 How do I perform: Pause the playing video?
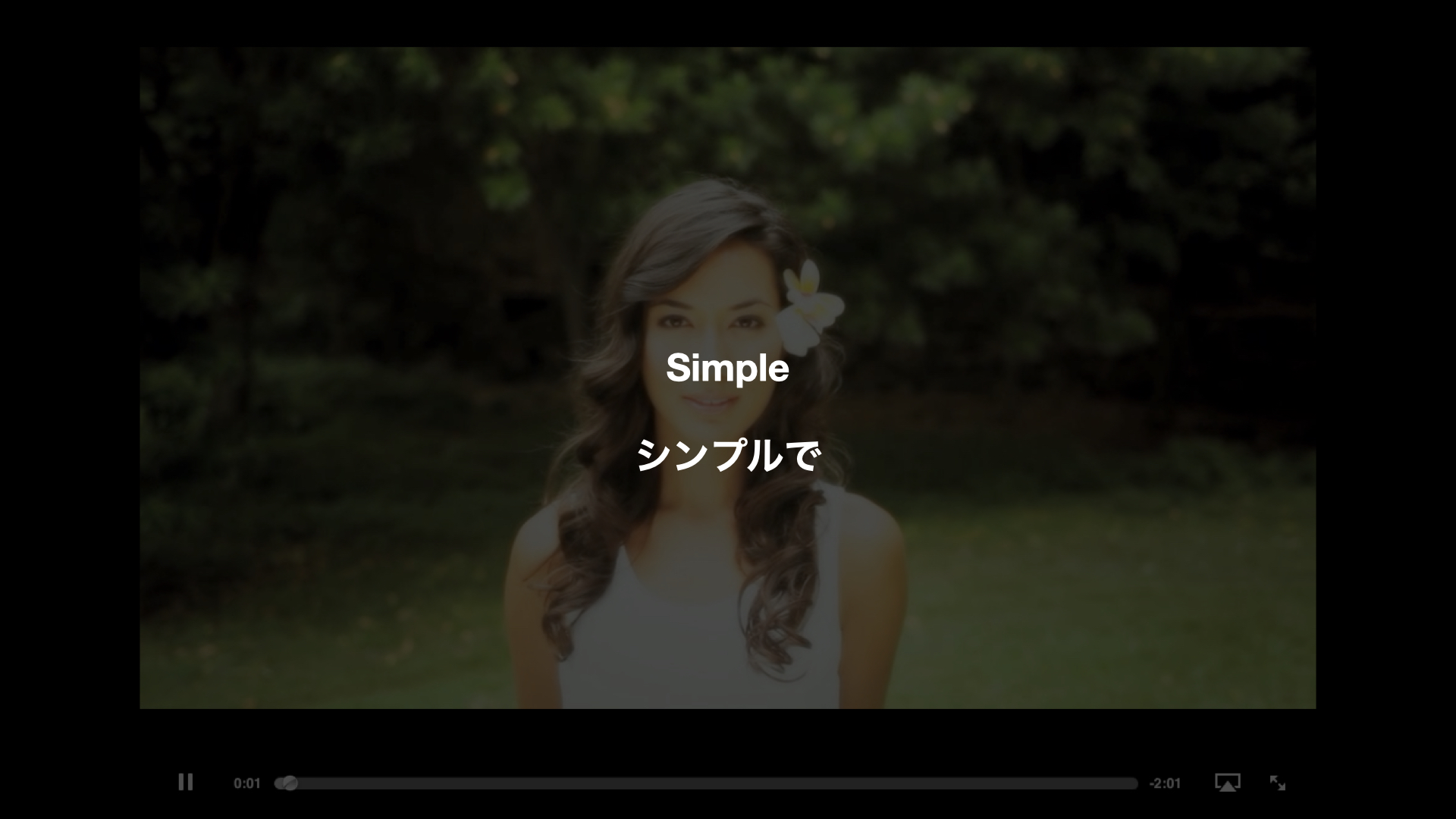click(186, 782)
